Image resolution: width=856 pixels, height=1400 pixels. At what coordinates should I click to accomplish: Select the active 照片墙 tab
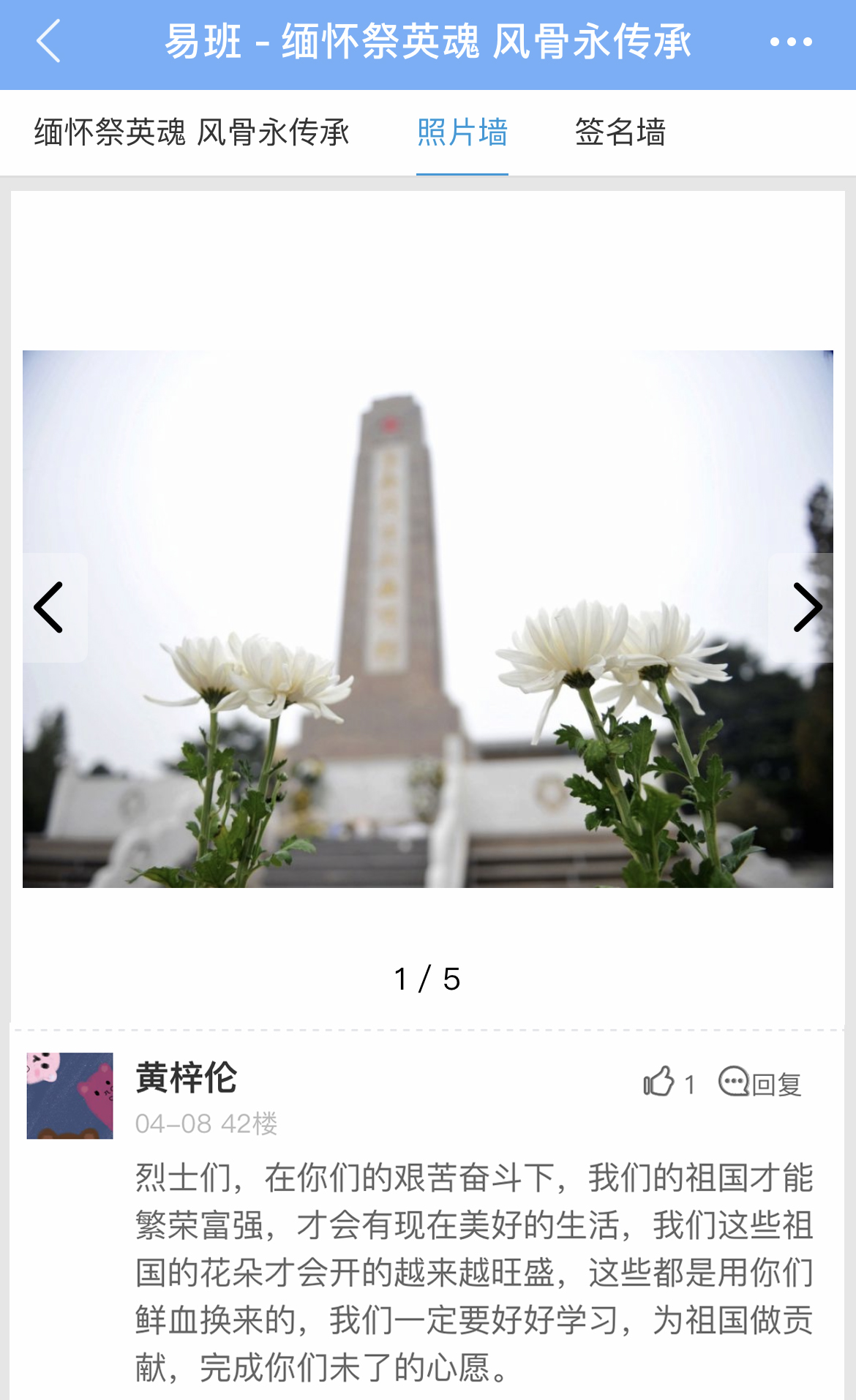462,133
